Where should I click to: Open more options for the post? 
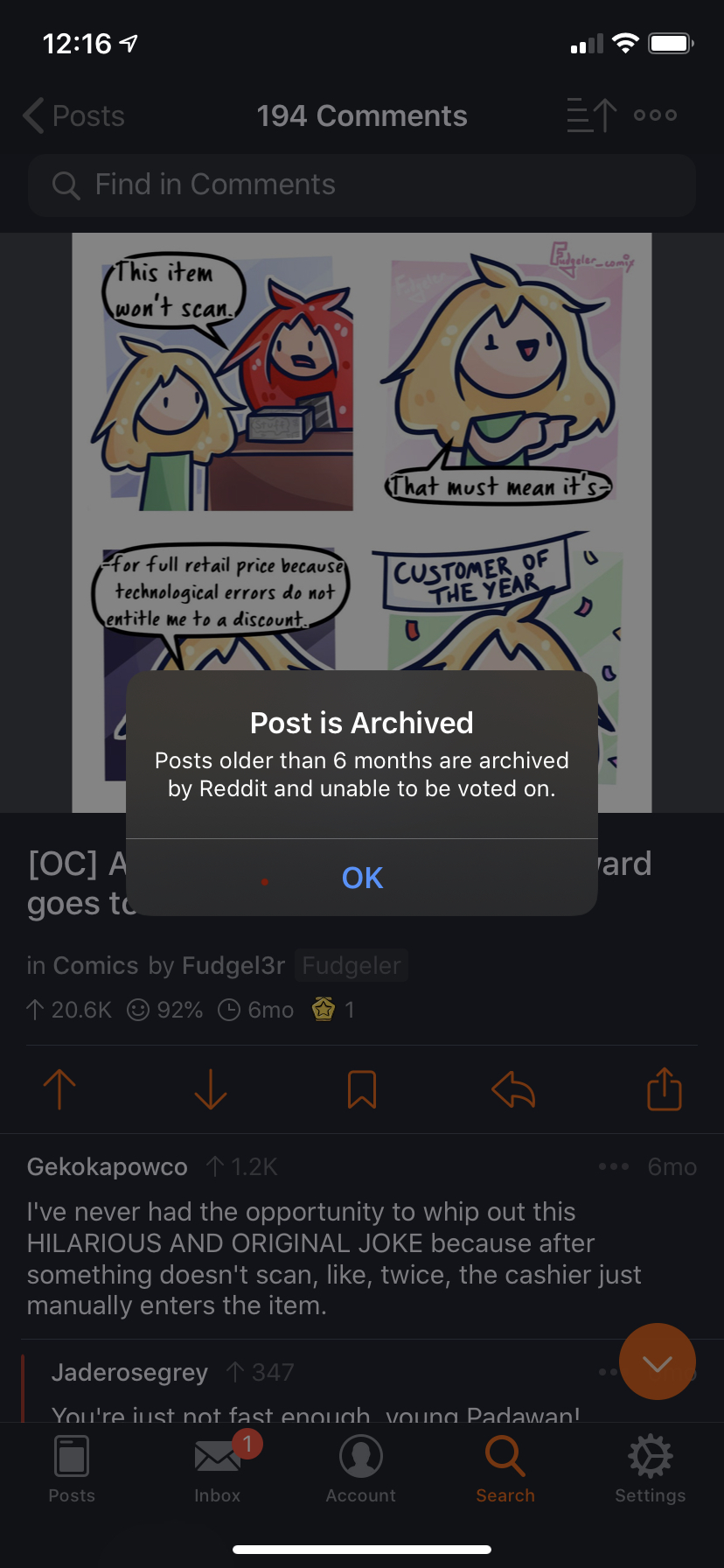coord(654,115)
